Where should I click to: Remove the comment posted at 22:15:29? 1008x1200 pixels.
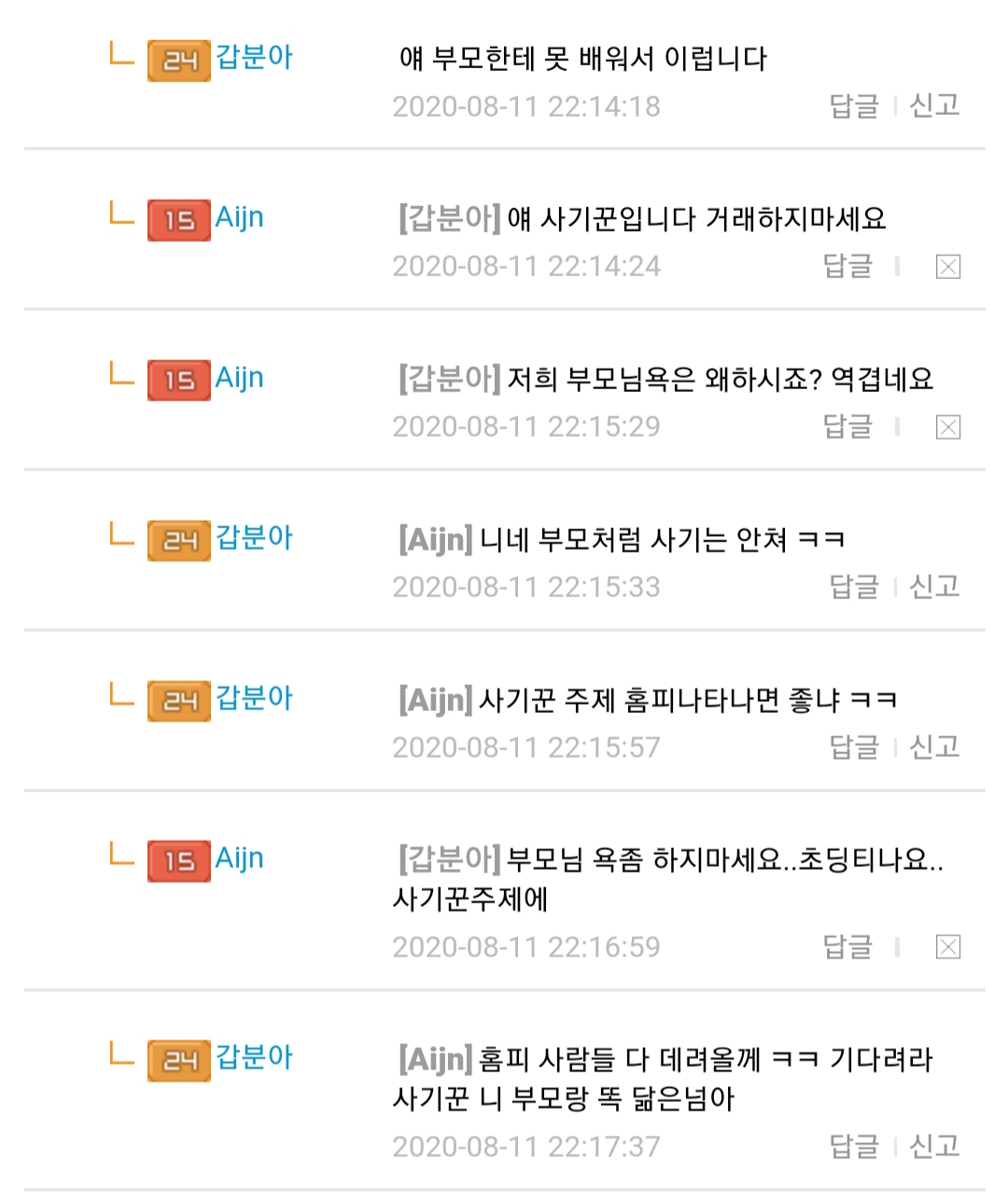(x=947, y=428)
